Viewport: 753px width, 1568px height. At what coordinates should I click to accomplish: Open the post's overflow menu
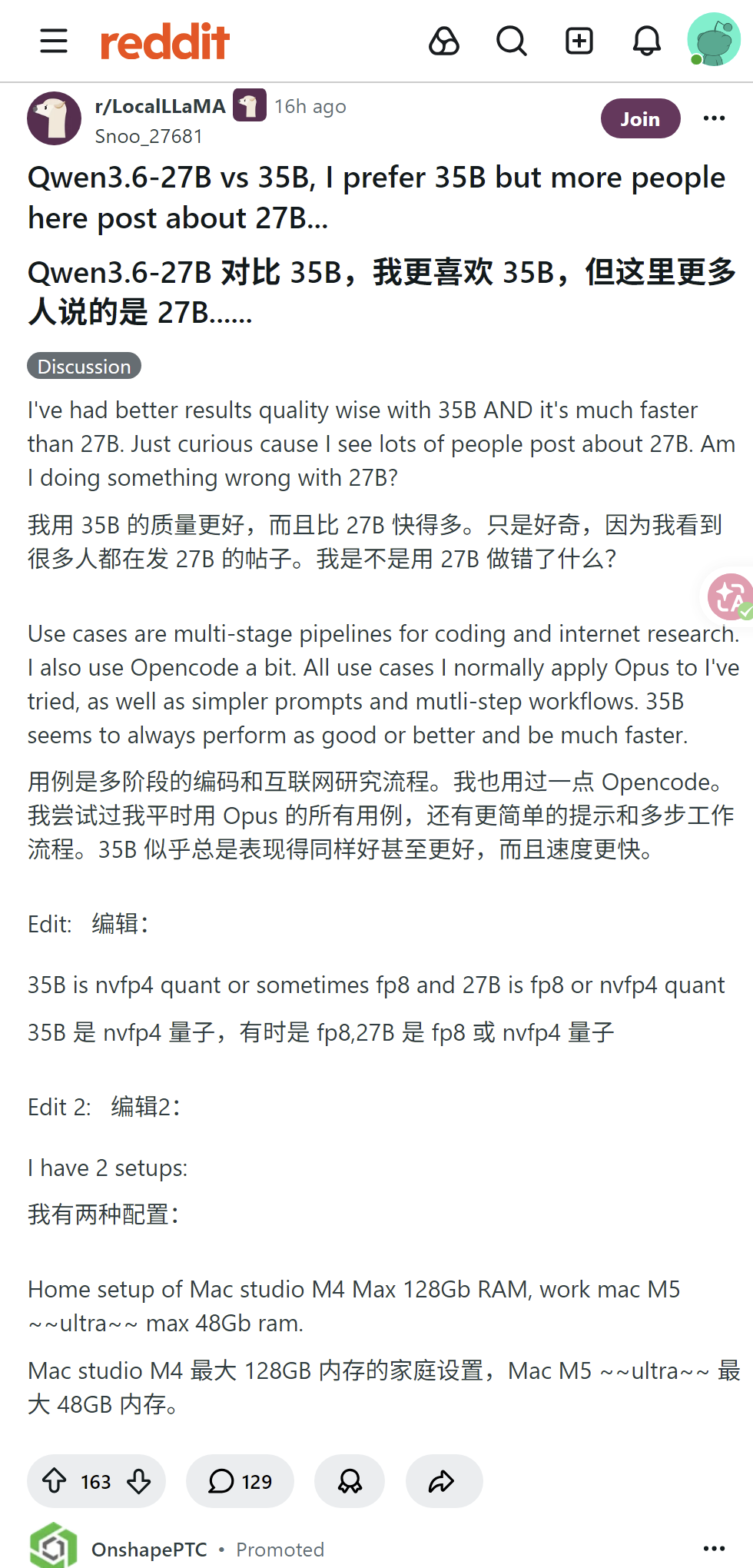pyautogui.click(x=715, y=118)
